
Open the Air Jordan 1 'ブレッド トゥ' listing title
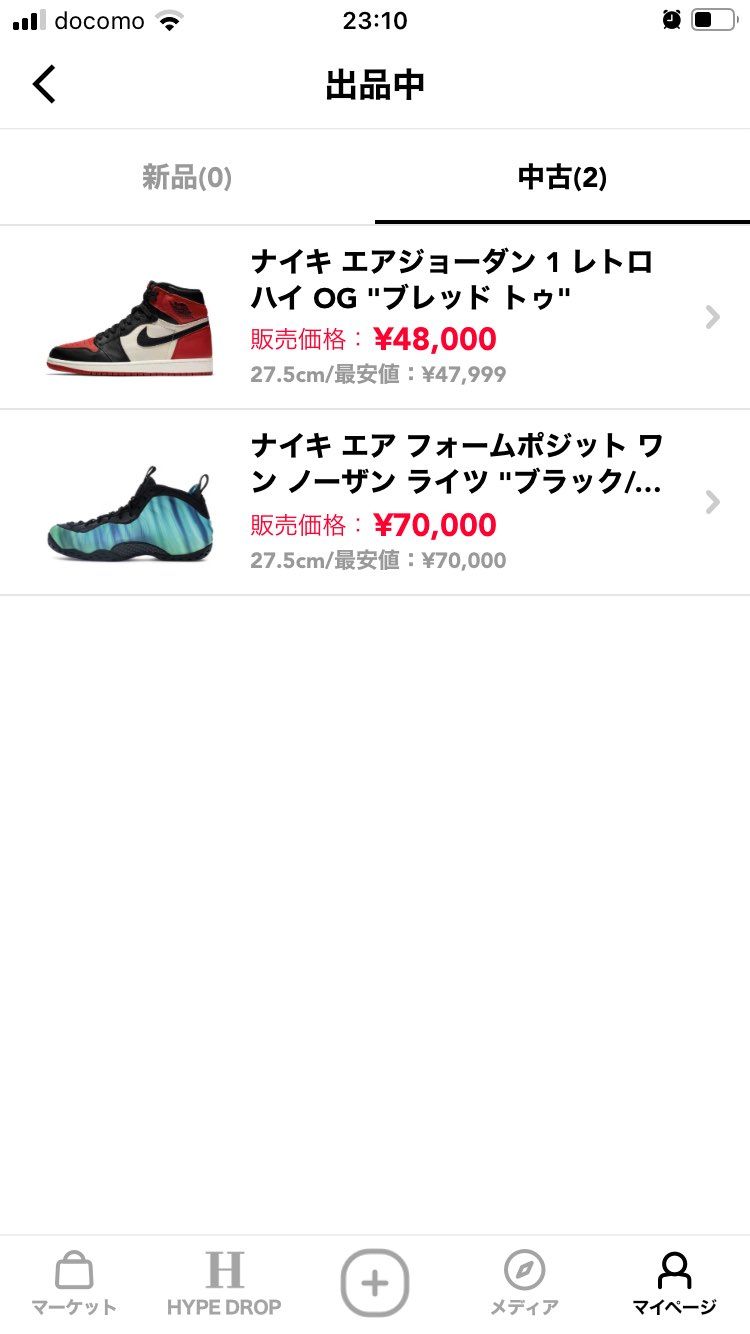pyautogui.click(x=450, y=282)
